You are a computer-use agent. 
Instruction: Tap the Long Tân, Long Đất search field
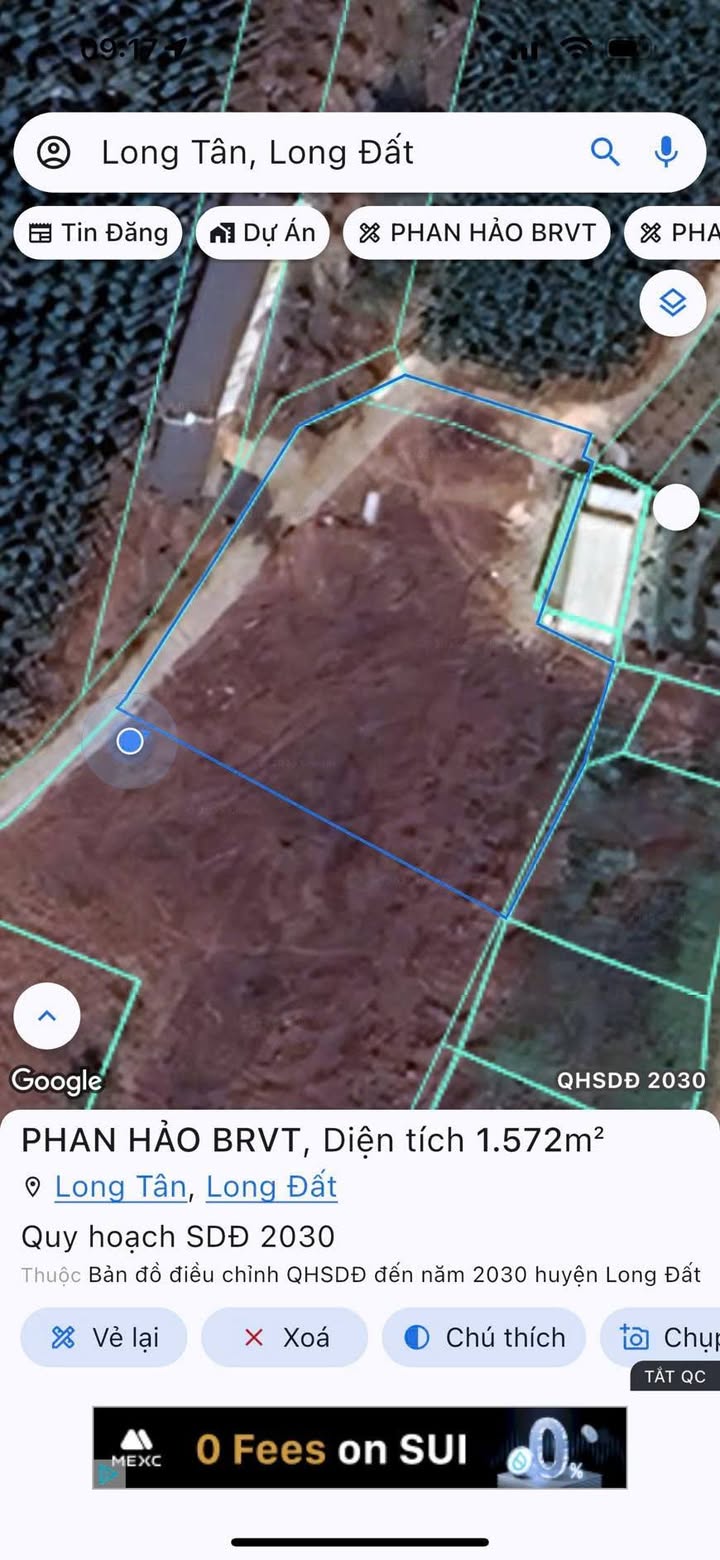click(360, 153)
